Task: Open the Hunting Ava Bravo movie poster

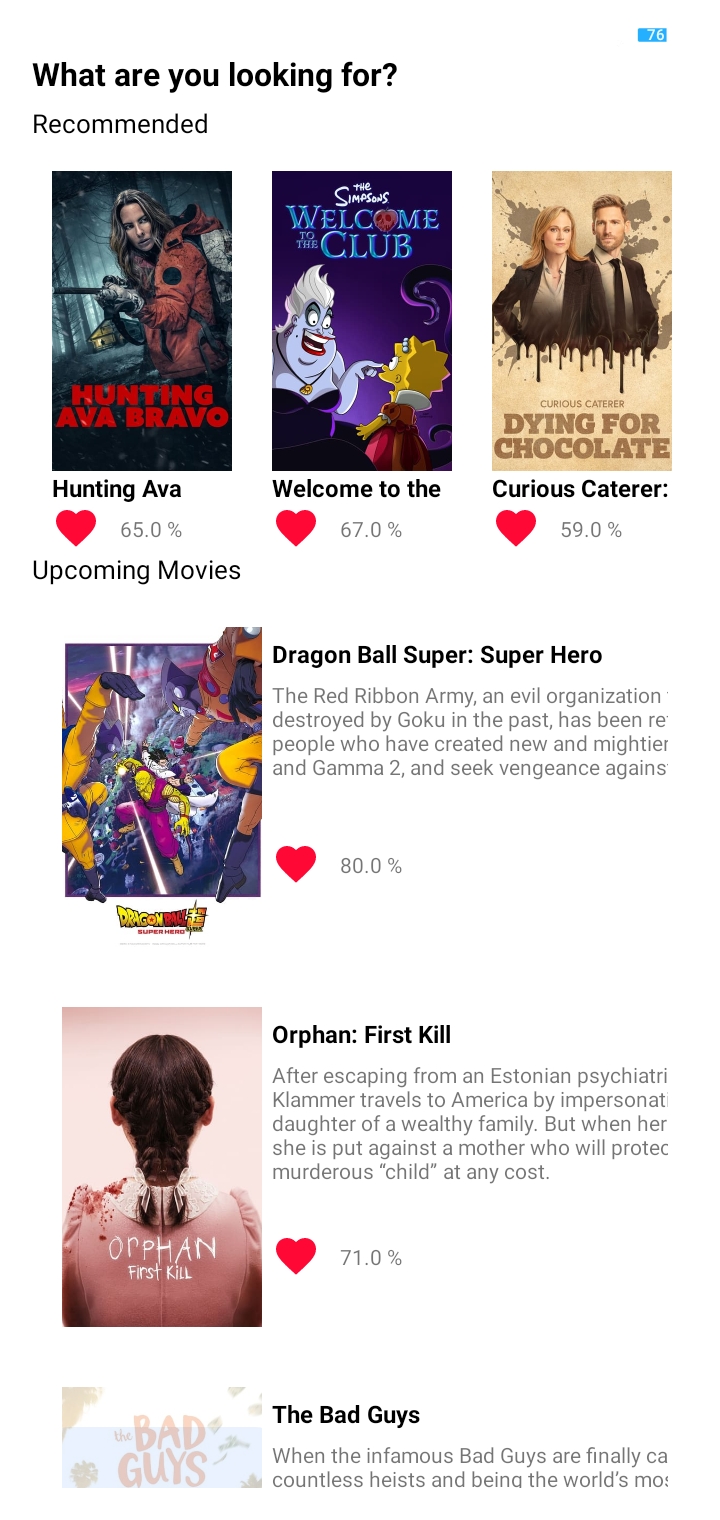Action: 142,321
